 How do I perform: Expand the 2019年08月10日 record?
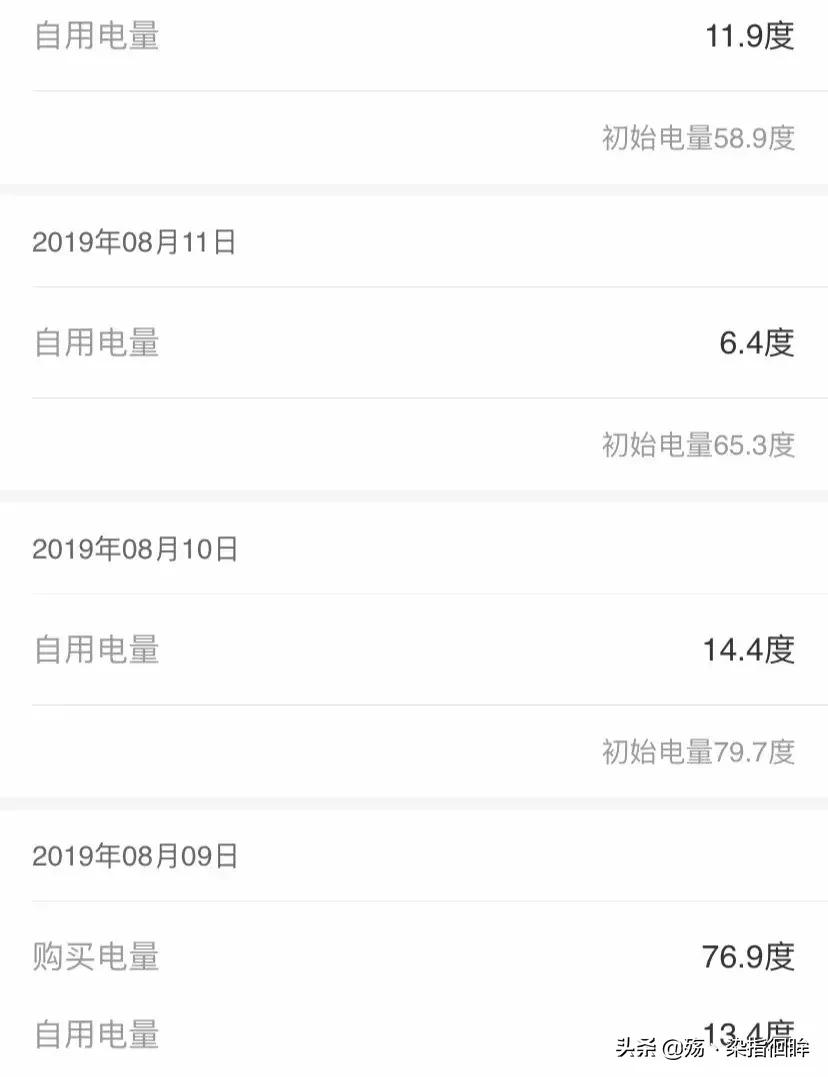pos(135,548)
